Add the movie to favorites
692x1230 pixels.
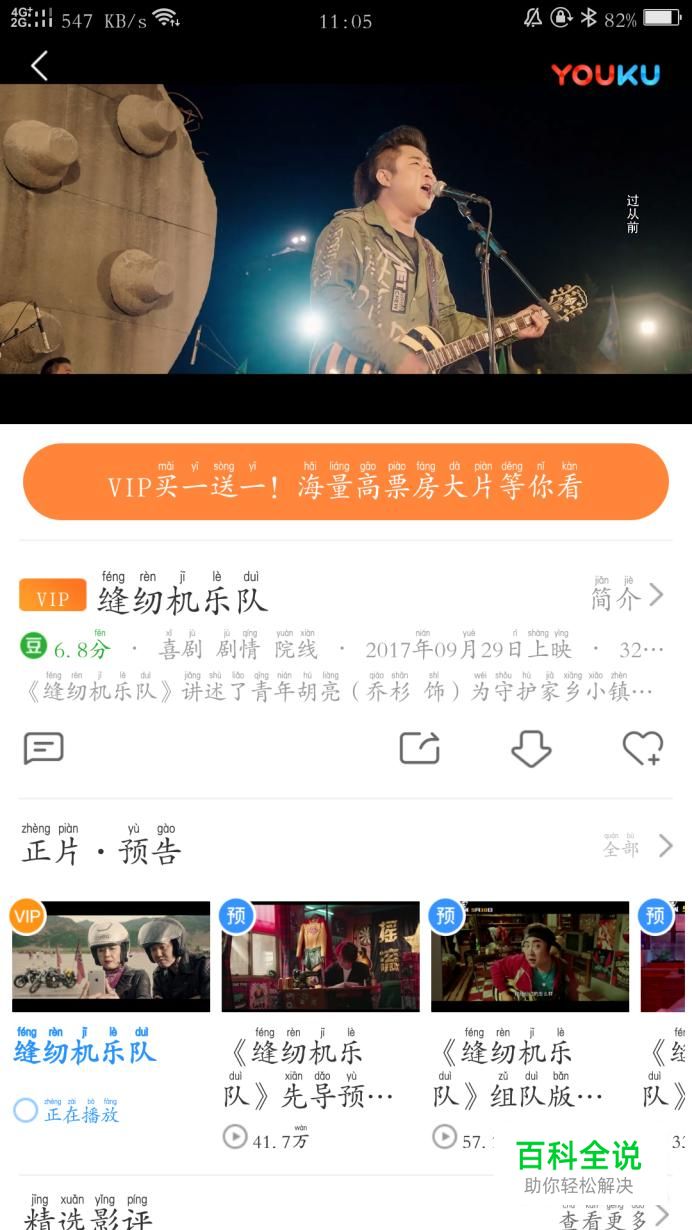click(x=642, y=748)
